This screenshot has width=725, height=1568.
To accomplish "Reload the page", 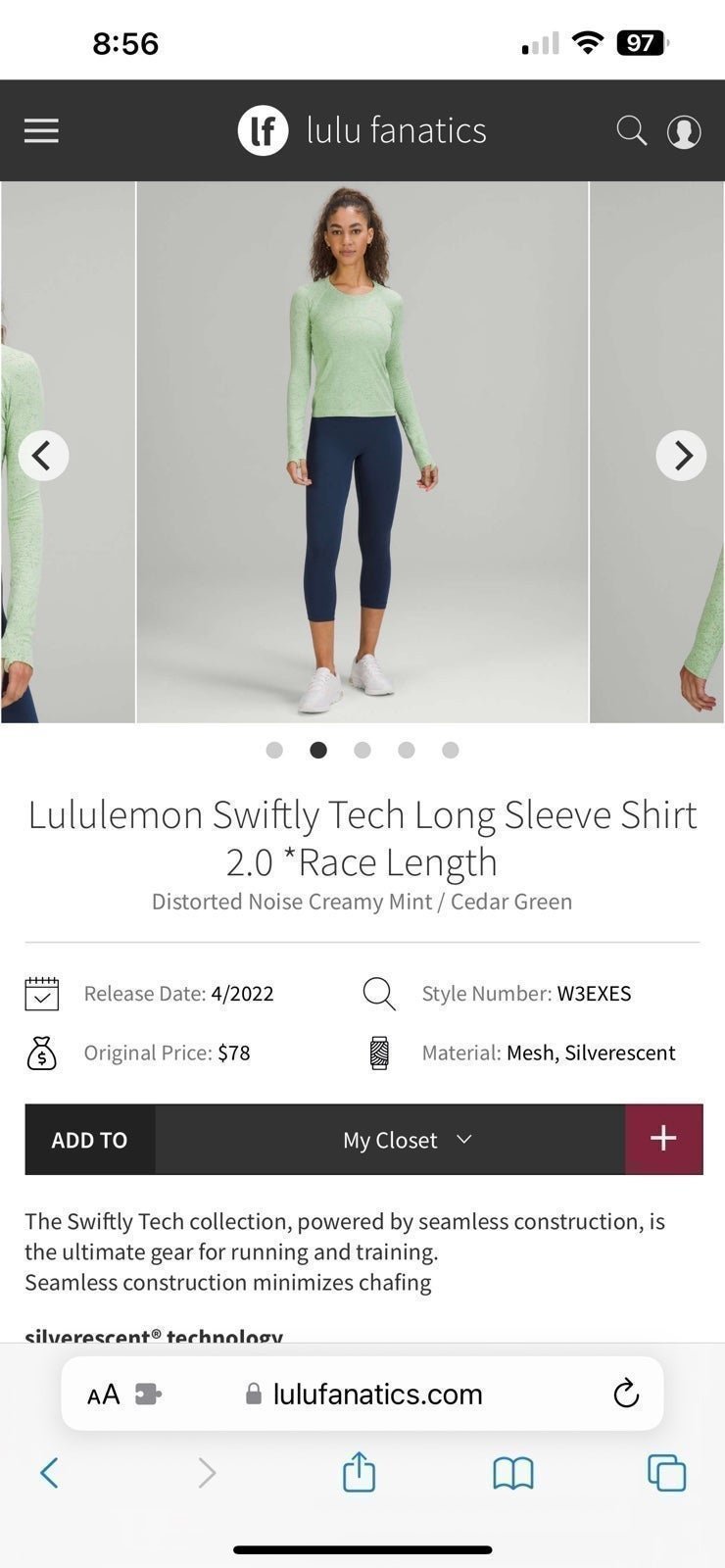I will point(625,1393).
